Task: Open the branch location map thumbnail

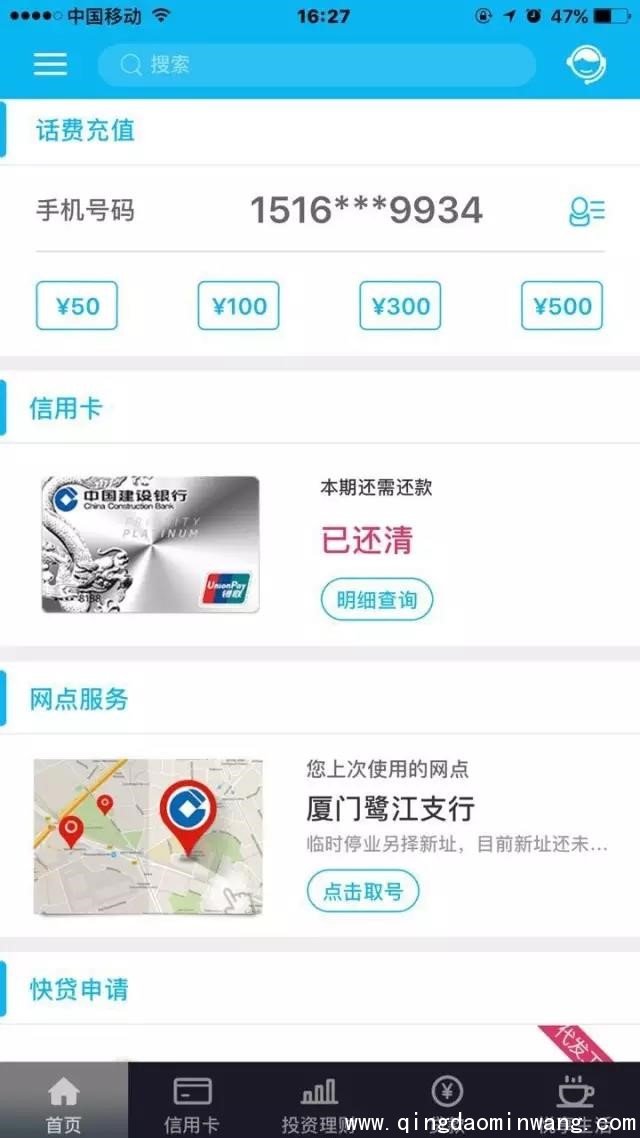Action: tap(148, 835)
